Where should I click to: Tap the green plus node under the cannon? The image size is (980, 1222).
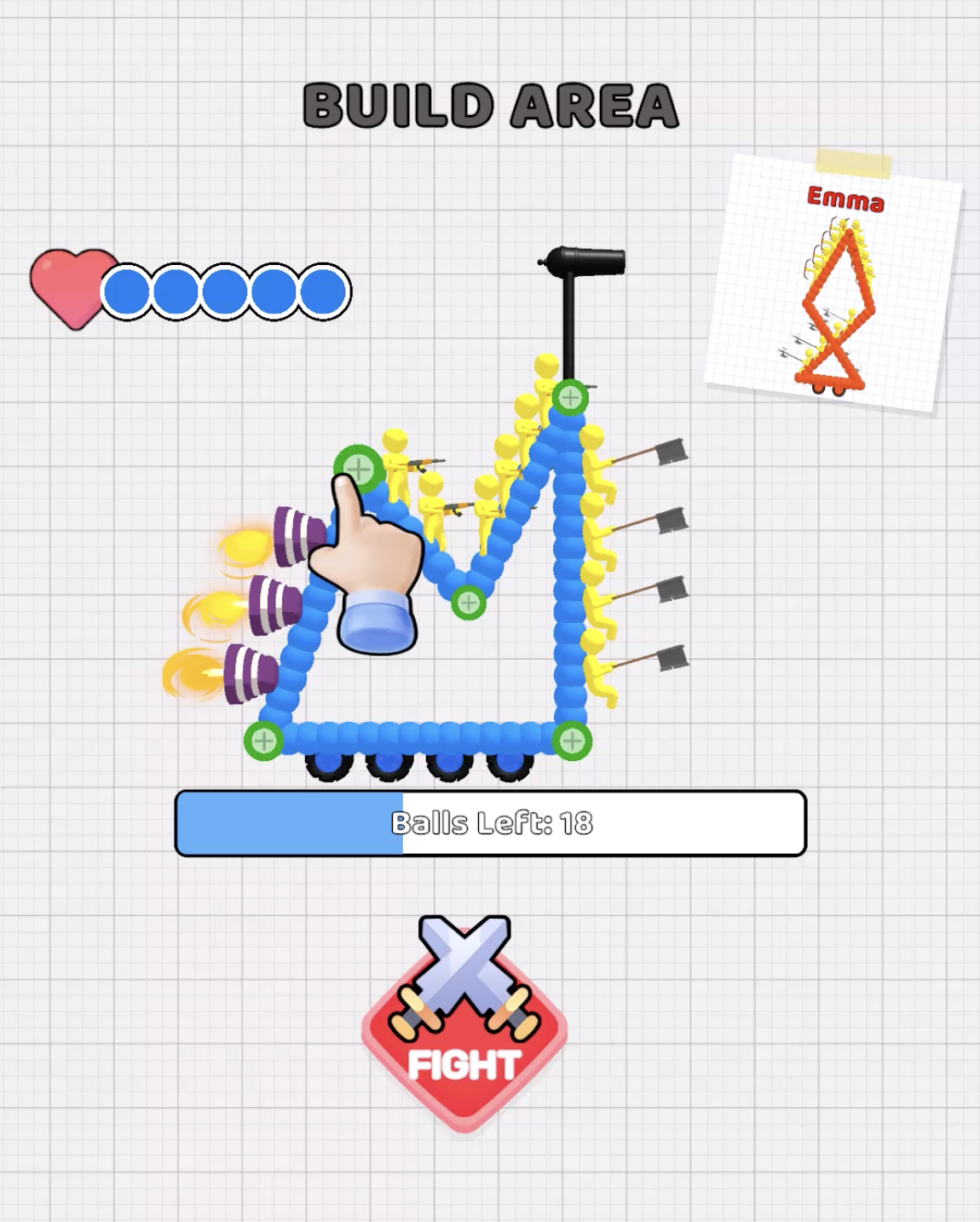coord(569,397)
